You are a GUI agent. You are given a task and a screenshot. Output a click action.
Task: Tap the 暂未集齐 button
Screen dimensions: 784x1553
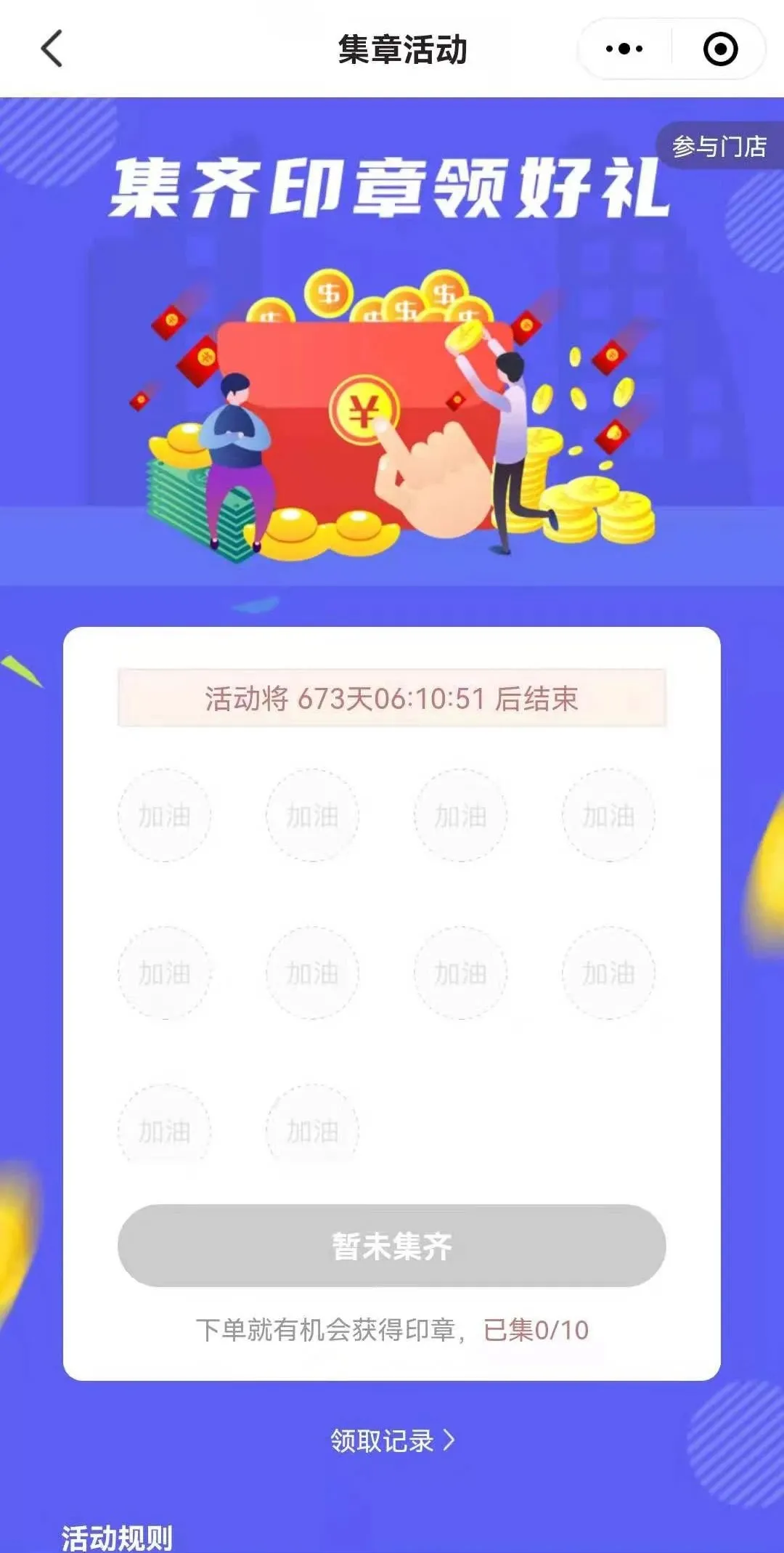[391, 1246]
